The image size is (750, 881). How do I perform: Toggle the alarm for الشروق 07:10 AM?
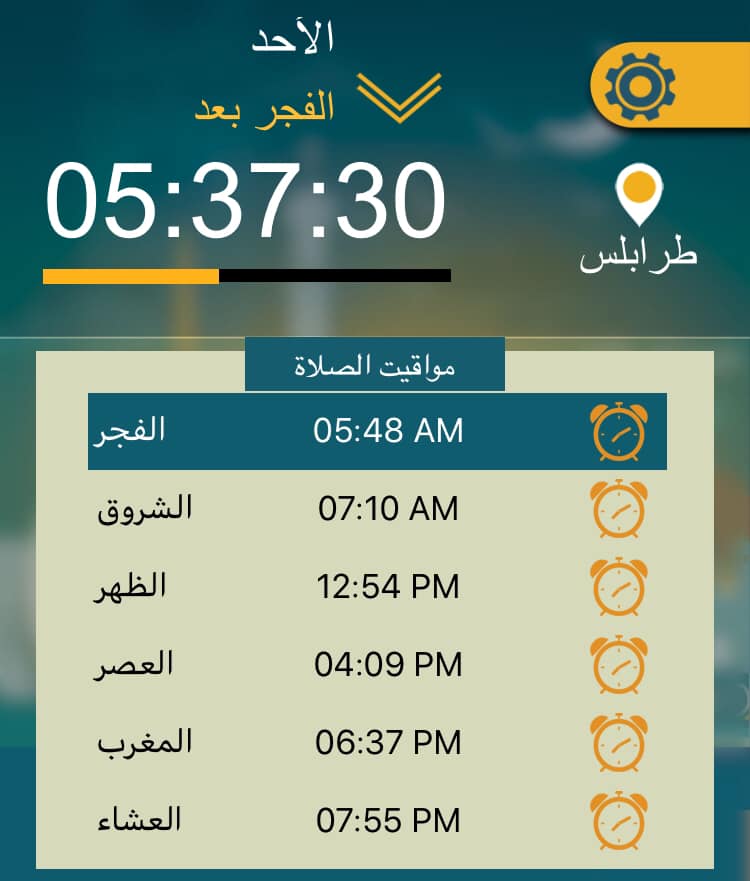[619, 509]
